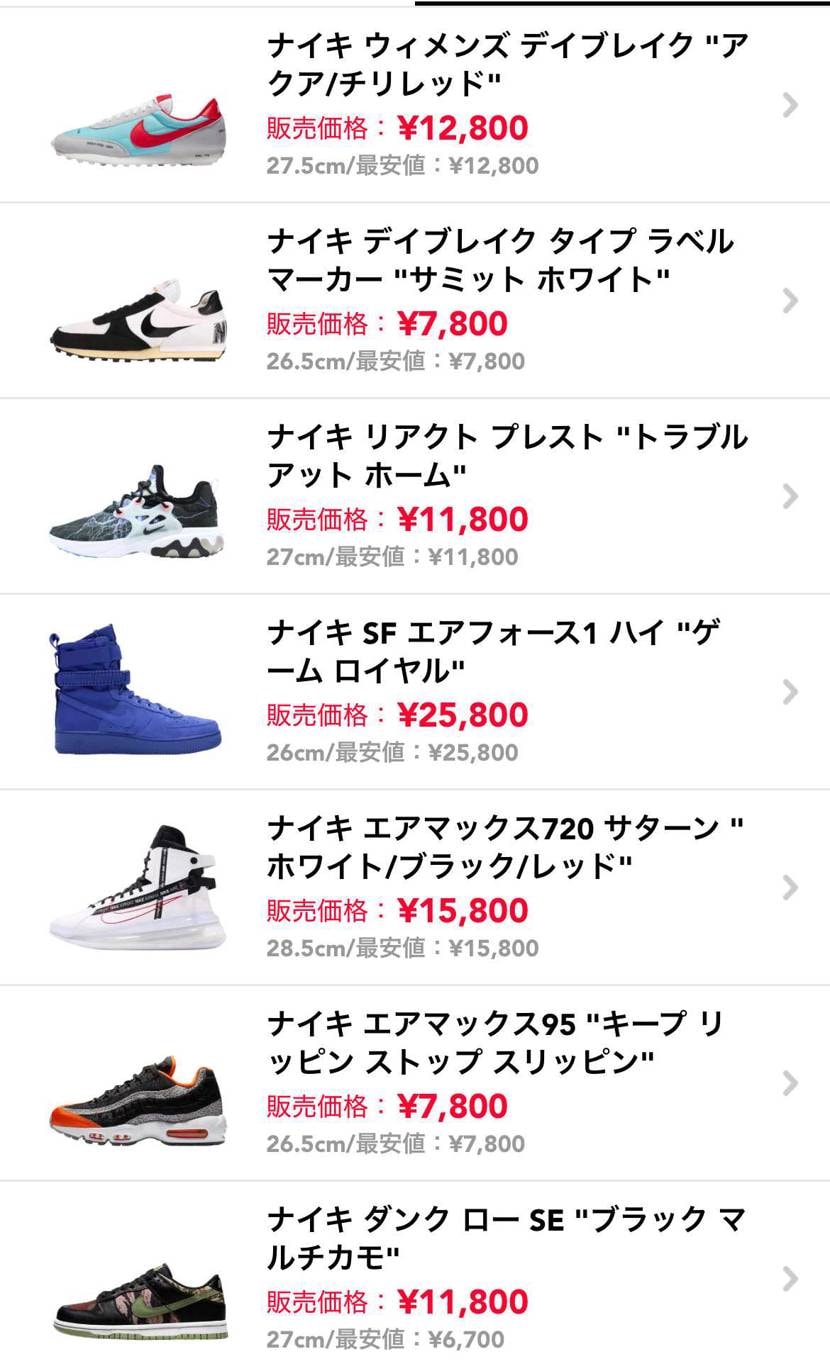Open the SF Air Force 1 High chevron
The width and height of the screenshot is (830, 1371).
pyautogui.click(x=791, y=690)
